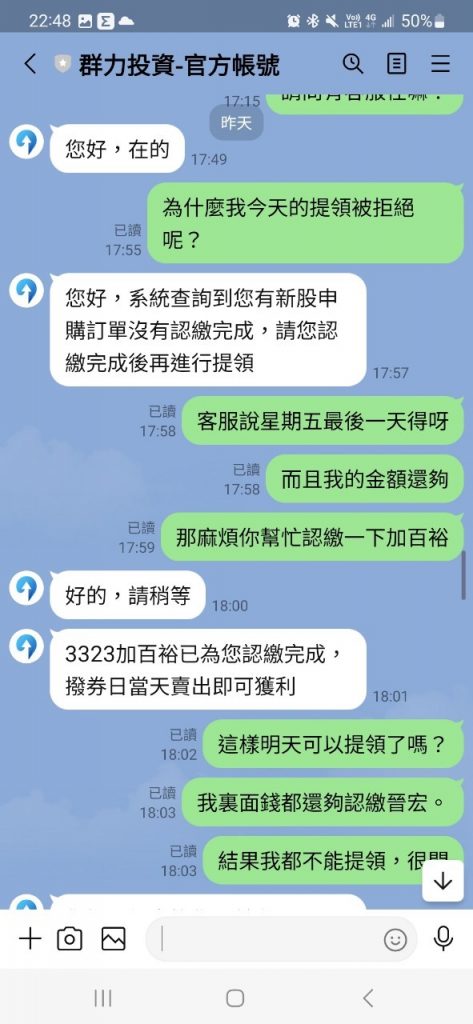
Task: Open the notes icon in the header
Action: 397,63
